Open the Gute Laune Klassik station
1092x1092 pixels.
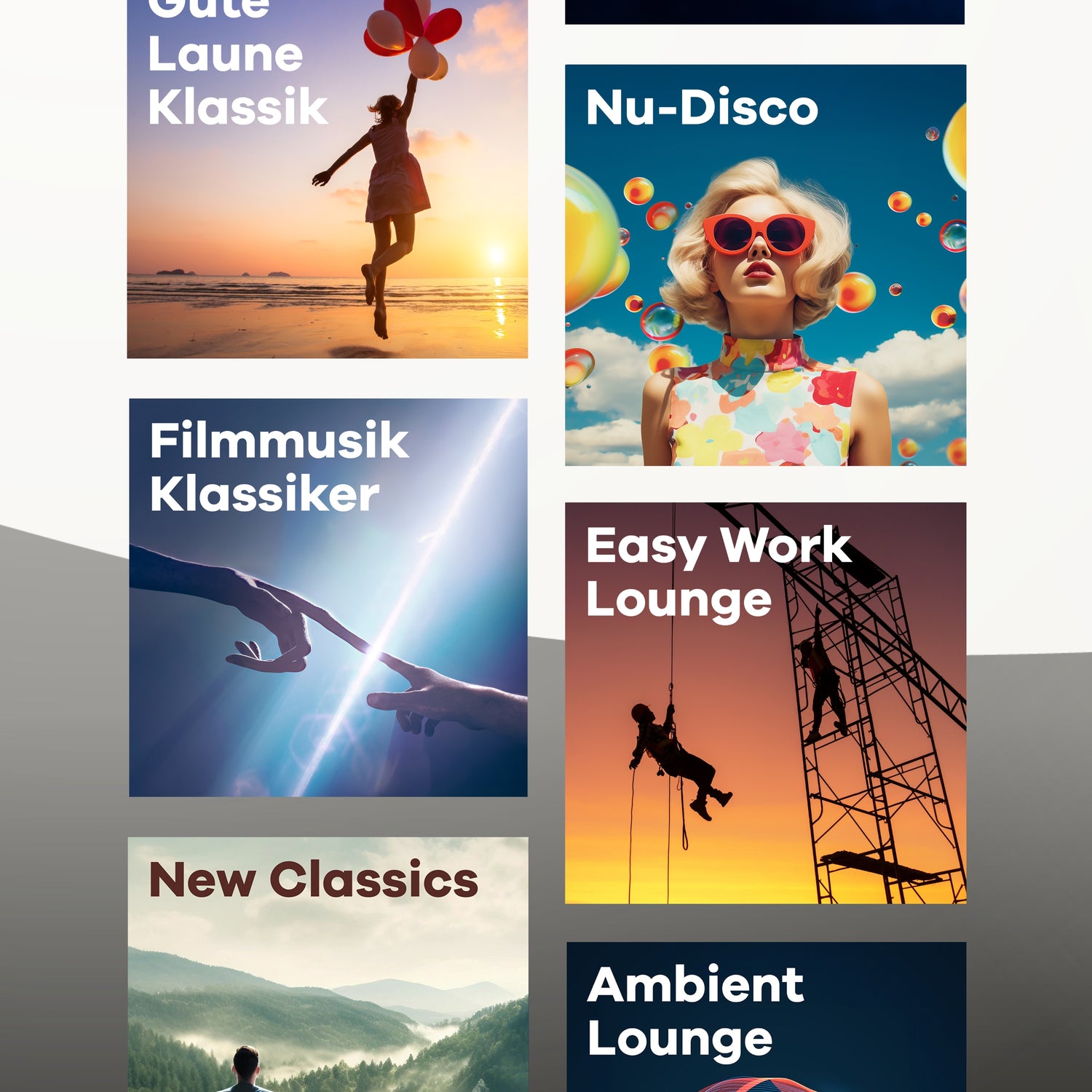[328, 182]
